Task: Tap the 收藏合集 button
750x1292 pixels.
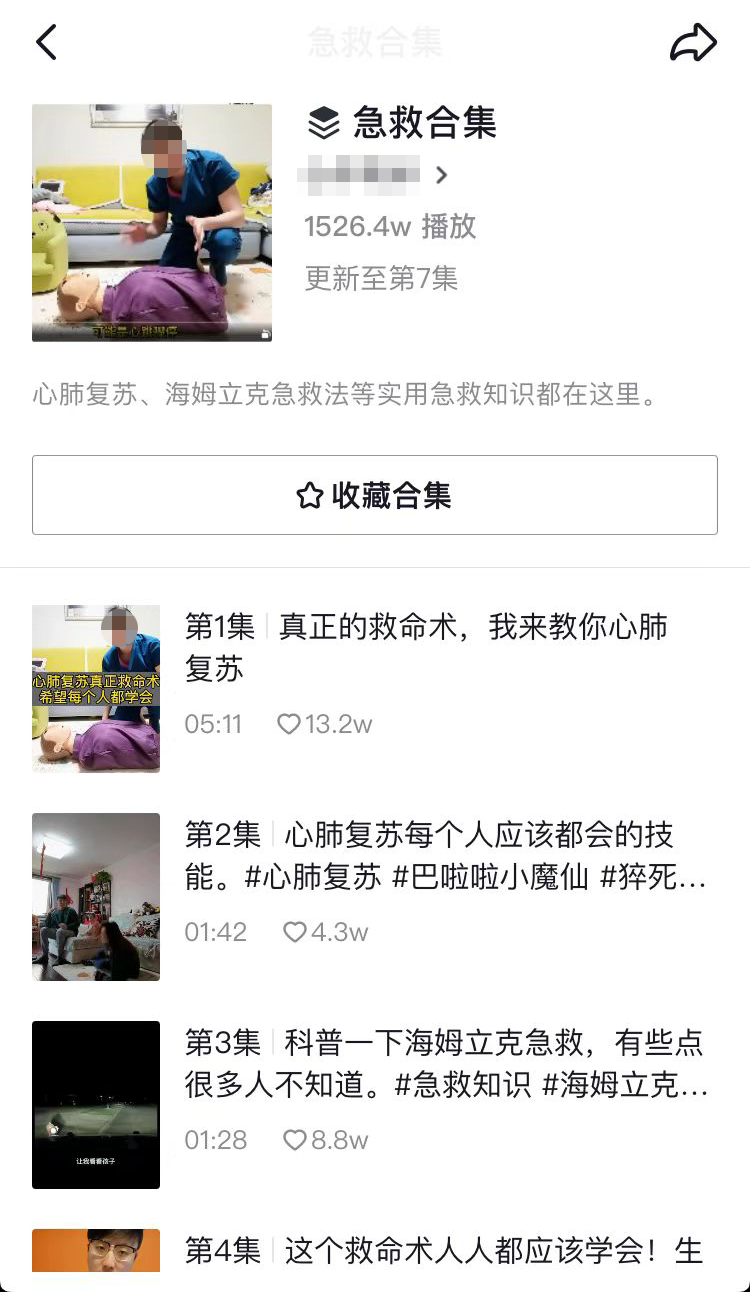Action: 375,495
